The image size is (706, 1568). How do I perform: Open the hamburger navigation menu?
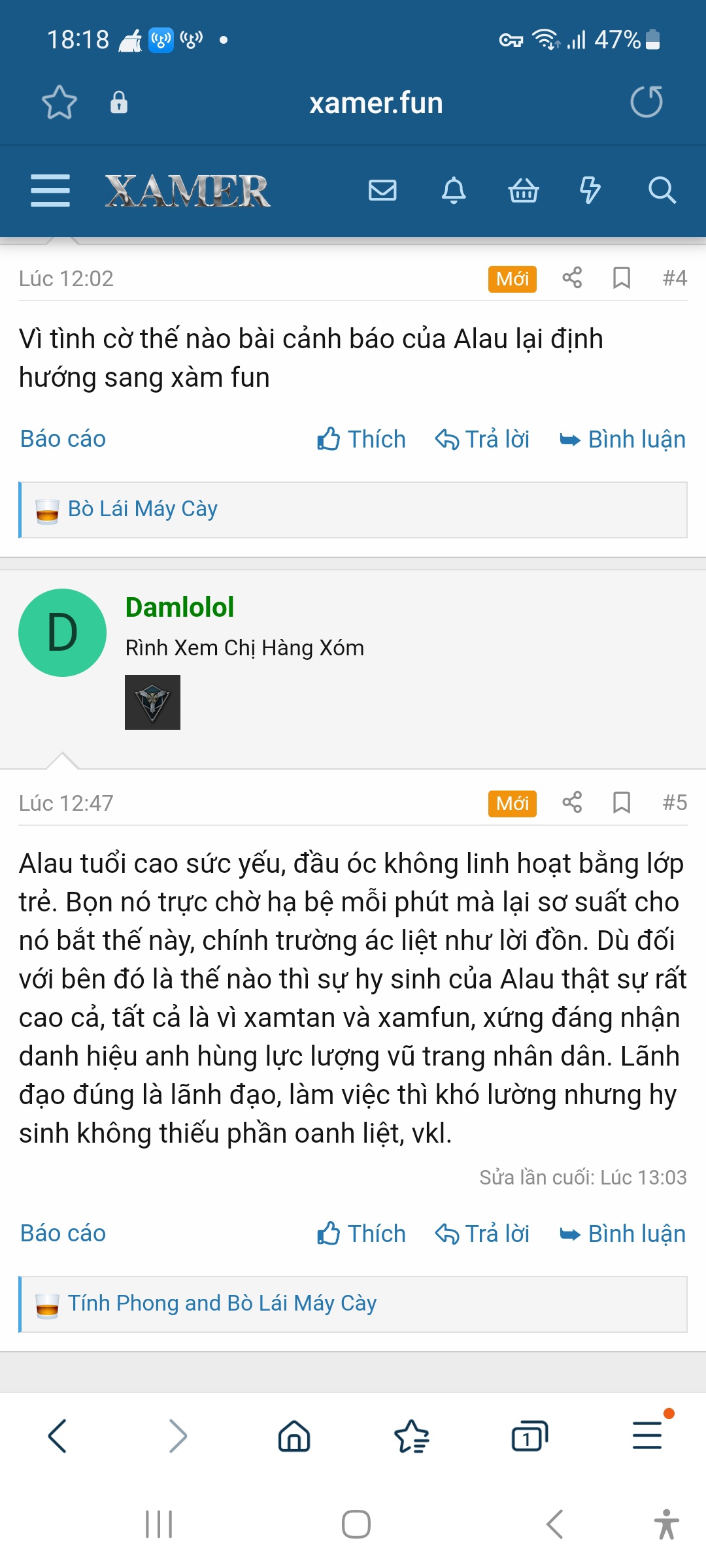pyautogui.click(x=50, y=190)
